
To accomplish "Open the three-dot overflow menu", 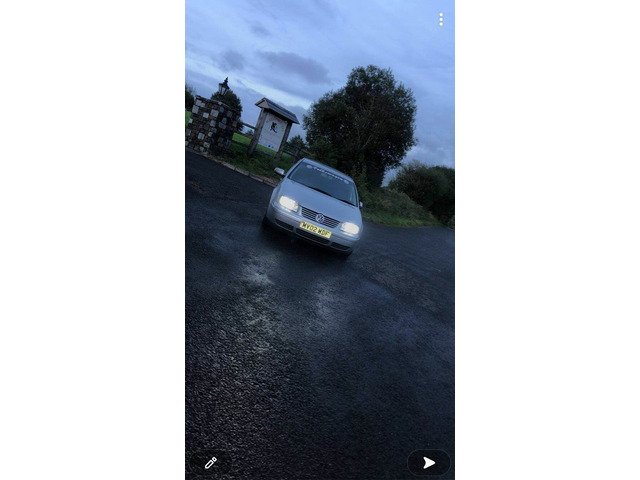I will 441,19.
